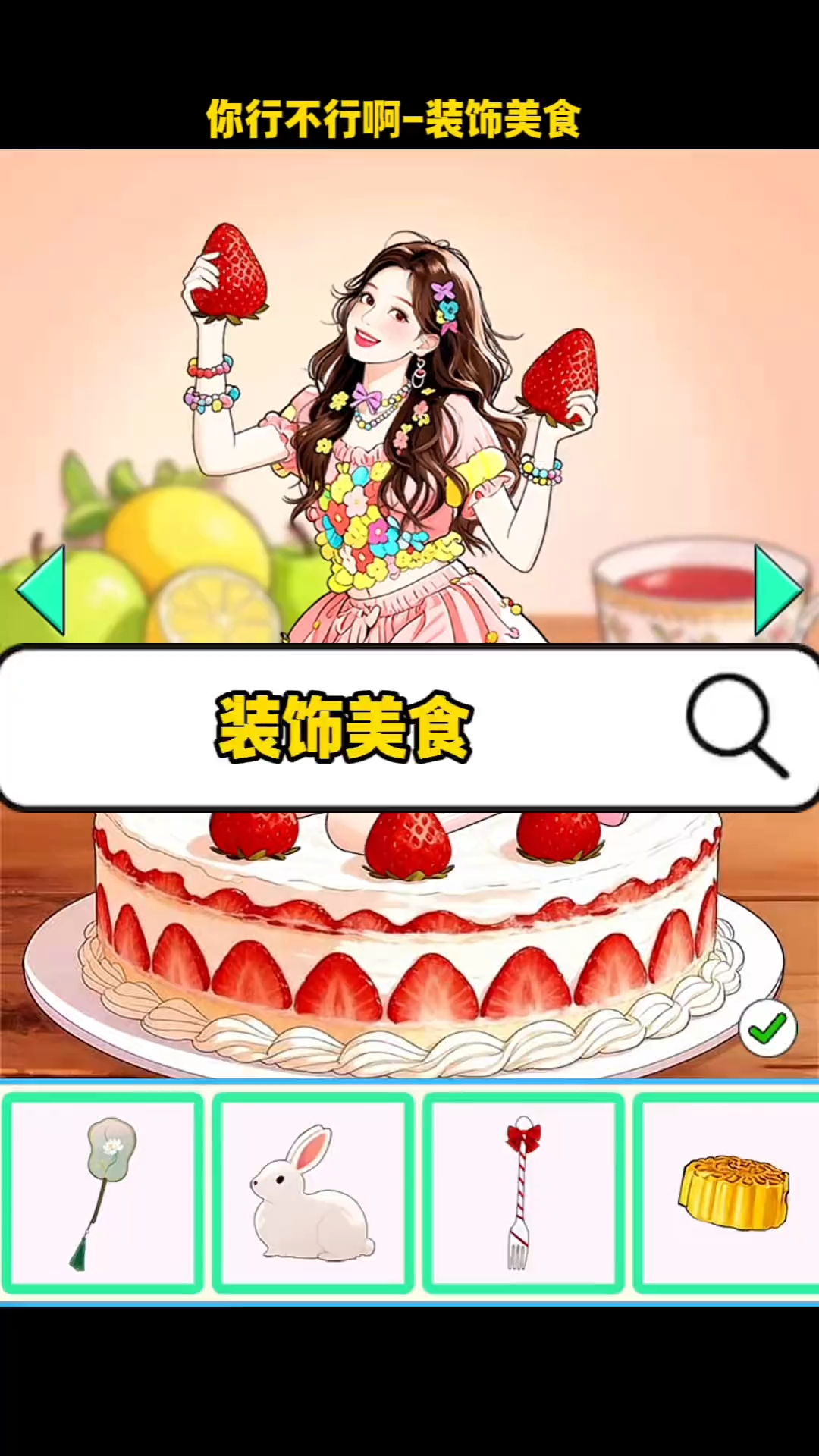Go to previous scene with left arrow
Viewport: 819px width, 1456px height.
pyautogui.click(x=42, y=590)
